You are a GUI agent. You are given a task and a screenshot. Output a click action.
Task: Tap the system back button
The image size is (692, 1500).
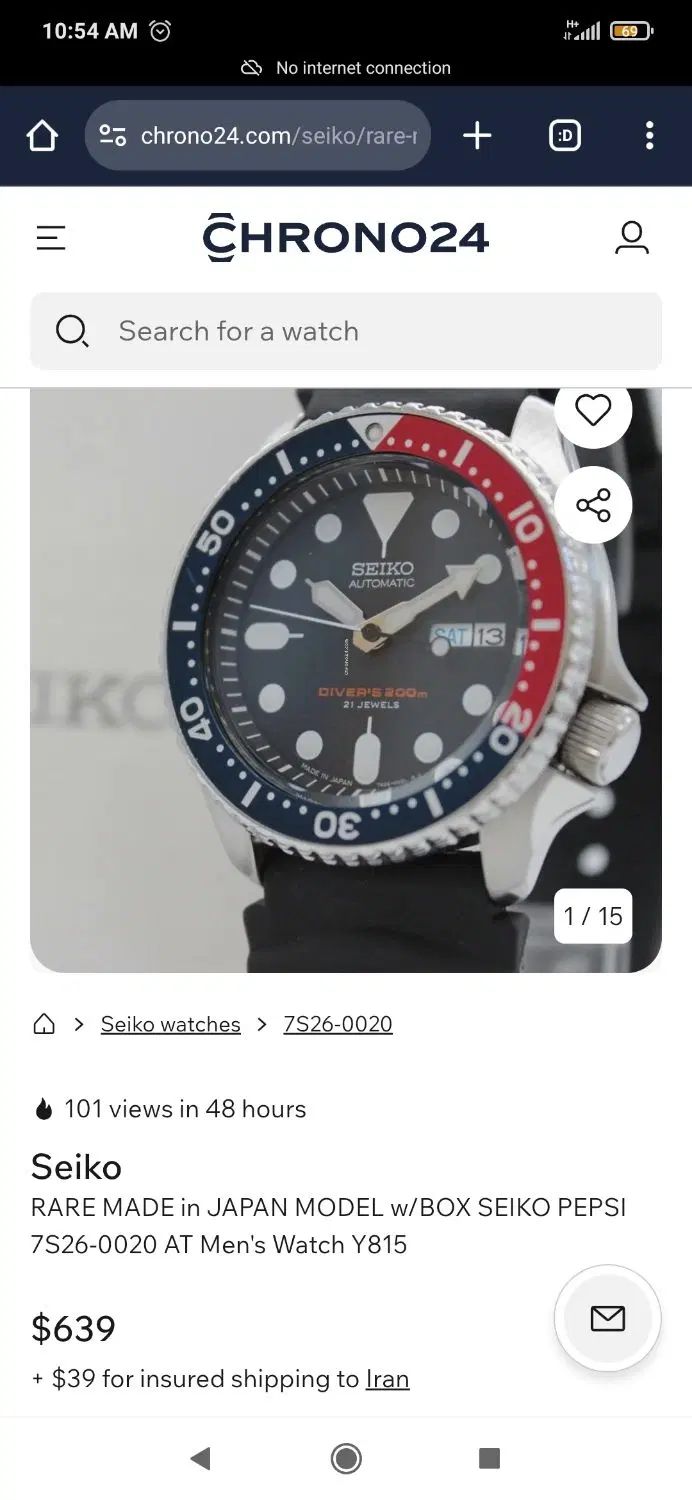(201, 1458)
